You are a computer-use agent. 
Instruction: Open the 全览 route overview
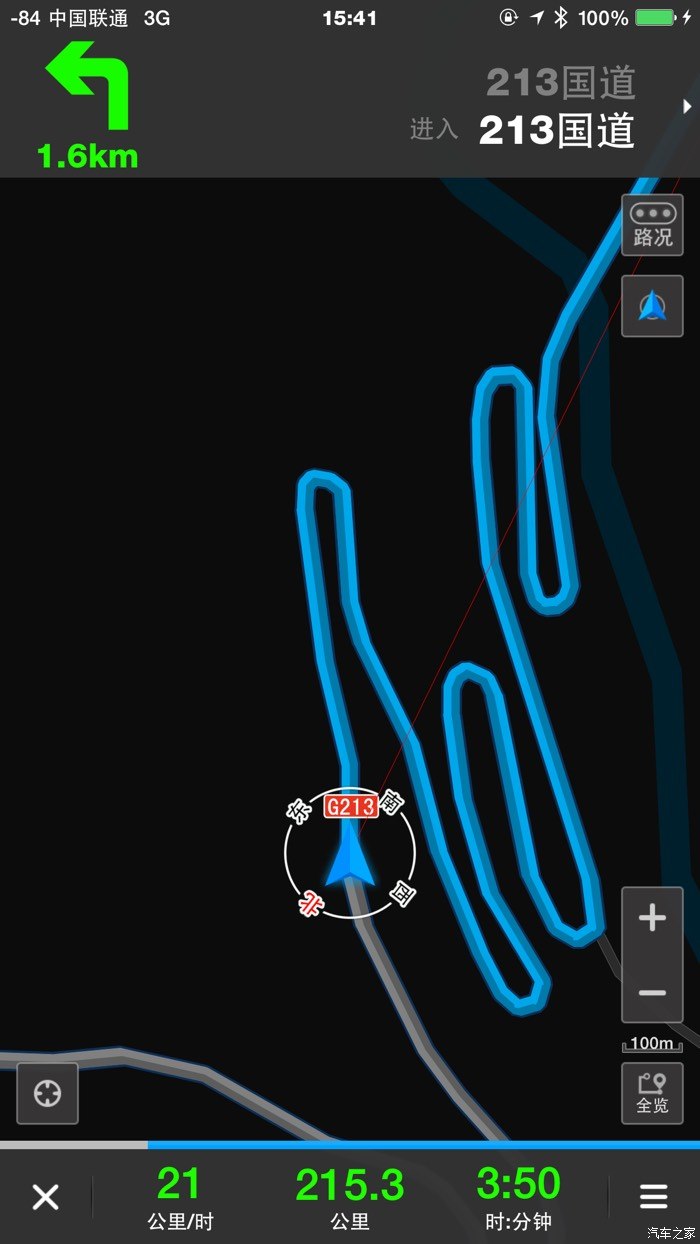652,1094
